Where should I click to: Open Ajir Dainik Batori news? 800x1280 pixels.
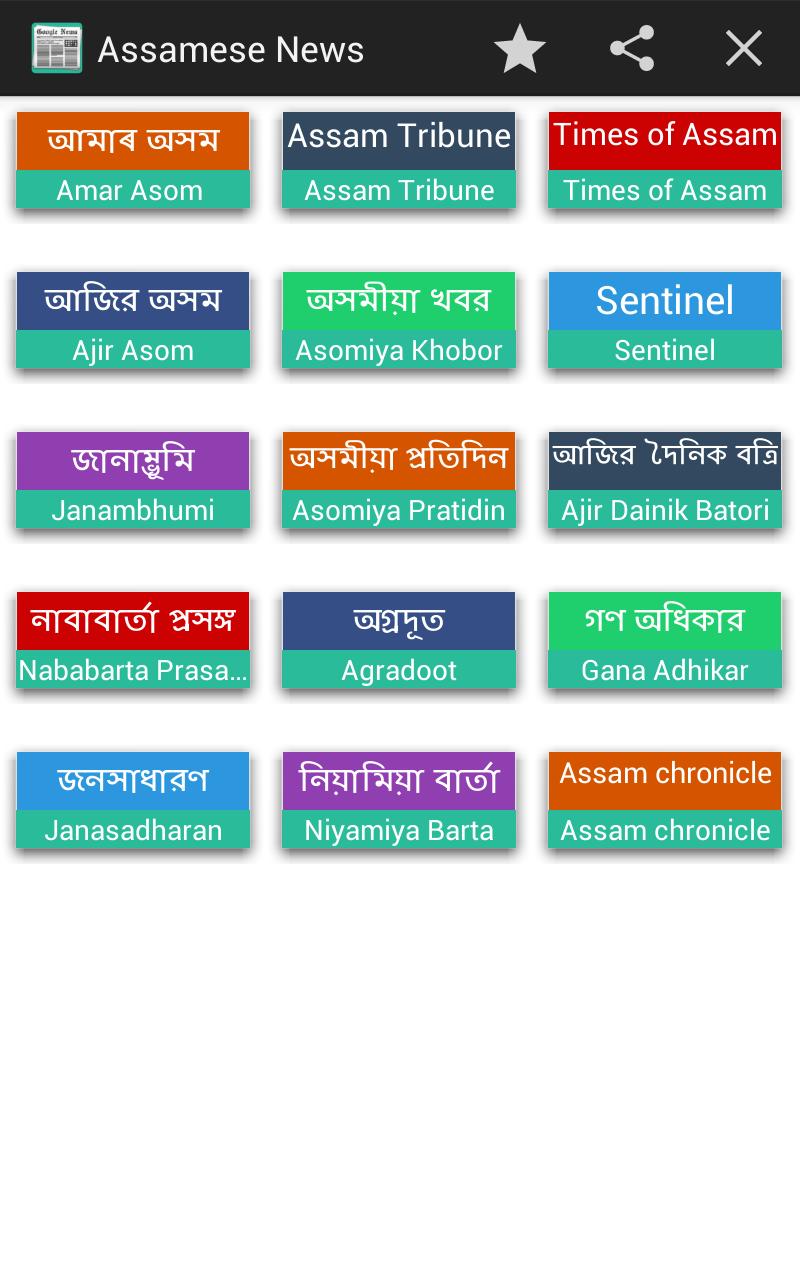click(664, 480)
